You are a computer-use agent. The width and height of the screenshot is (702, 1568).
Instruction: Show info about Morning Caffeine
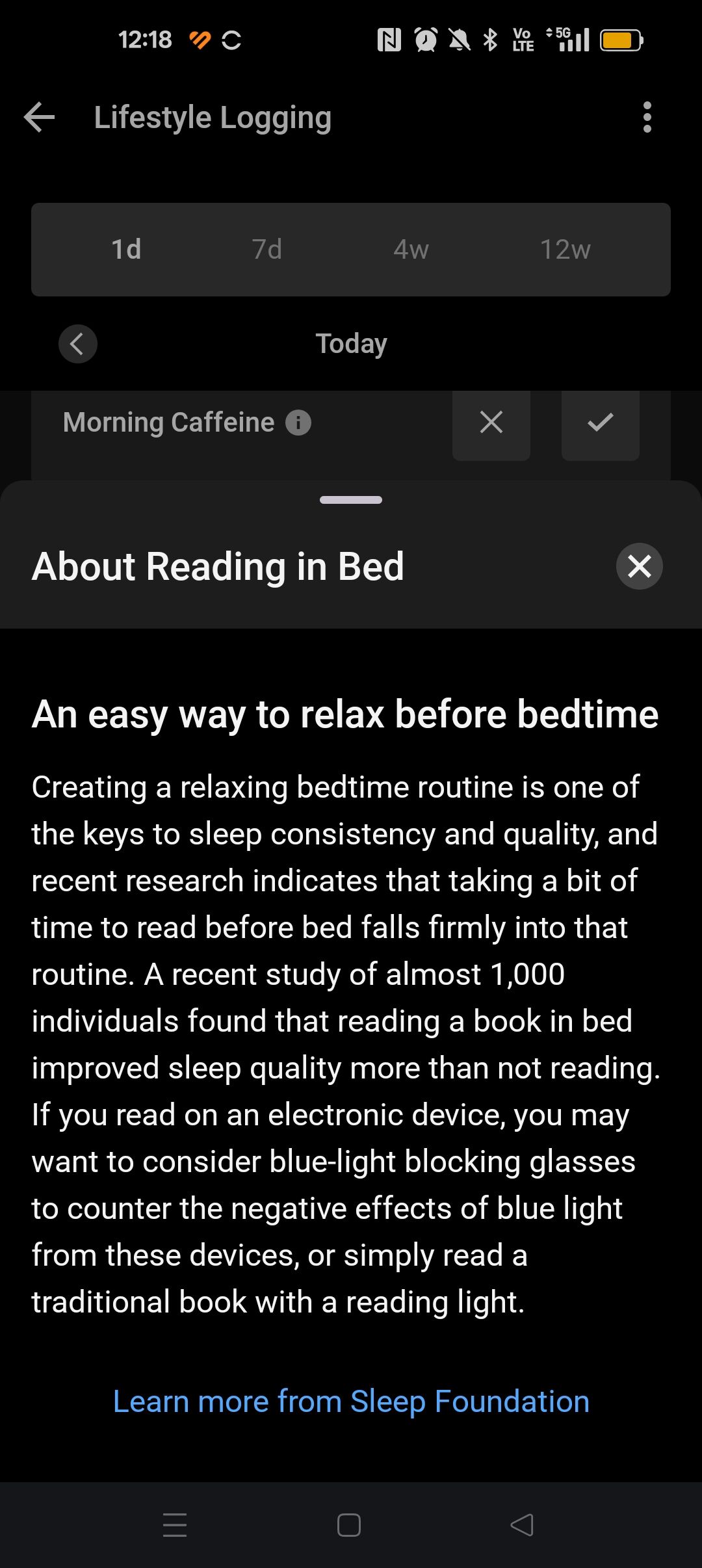(x=298, y=423)
